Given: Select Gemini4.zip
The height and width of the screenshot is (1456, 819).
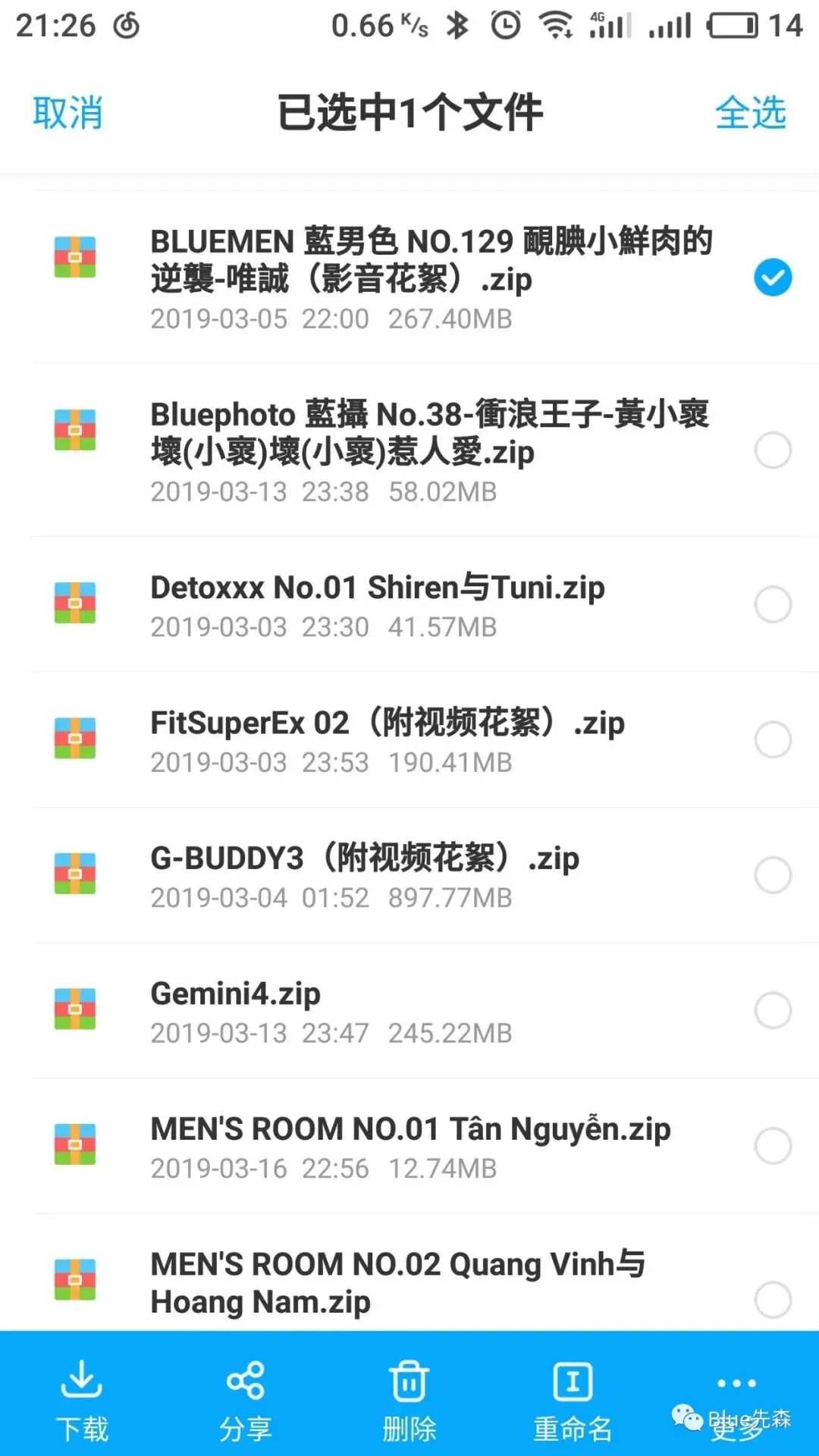Looking at the screenshot, I should 772,1010.
